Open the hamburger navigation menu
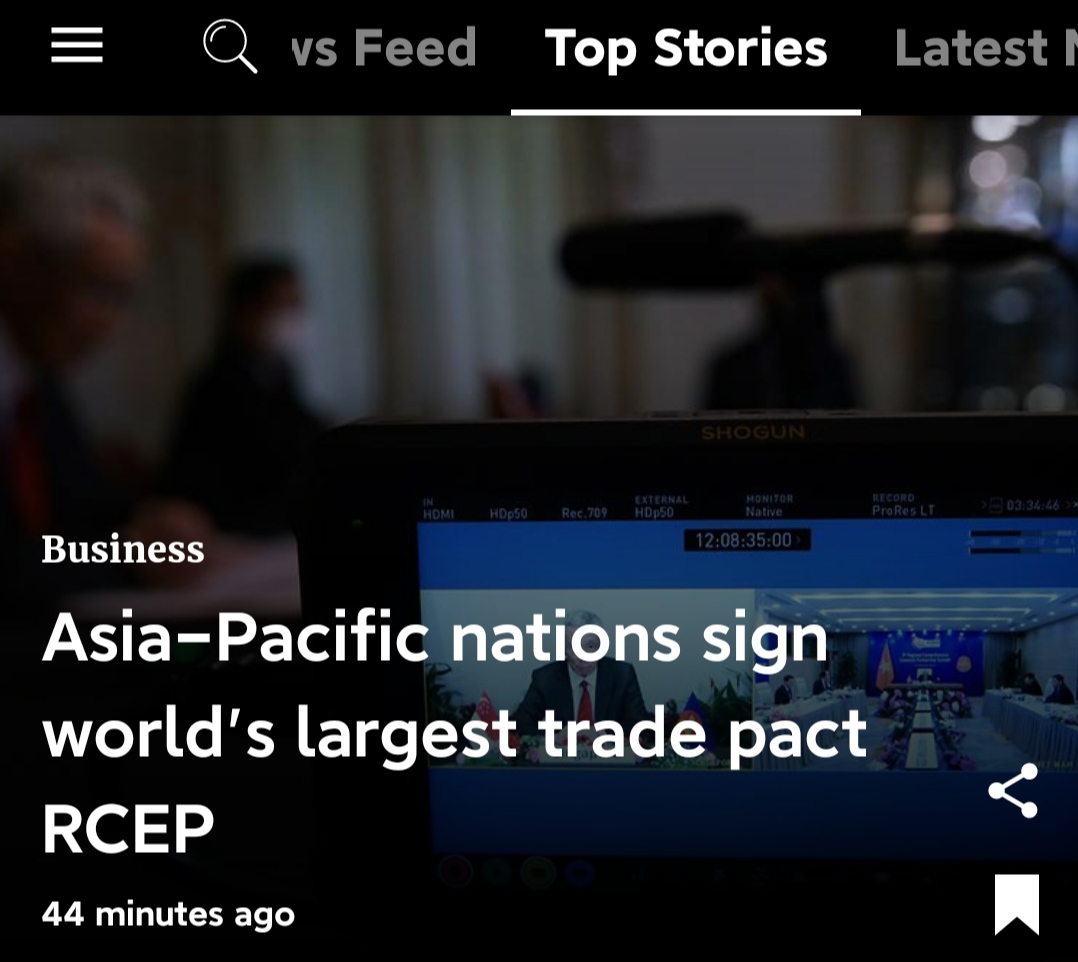 (77, 46)
